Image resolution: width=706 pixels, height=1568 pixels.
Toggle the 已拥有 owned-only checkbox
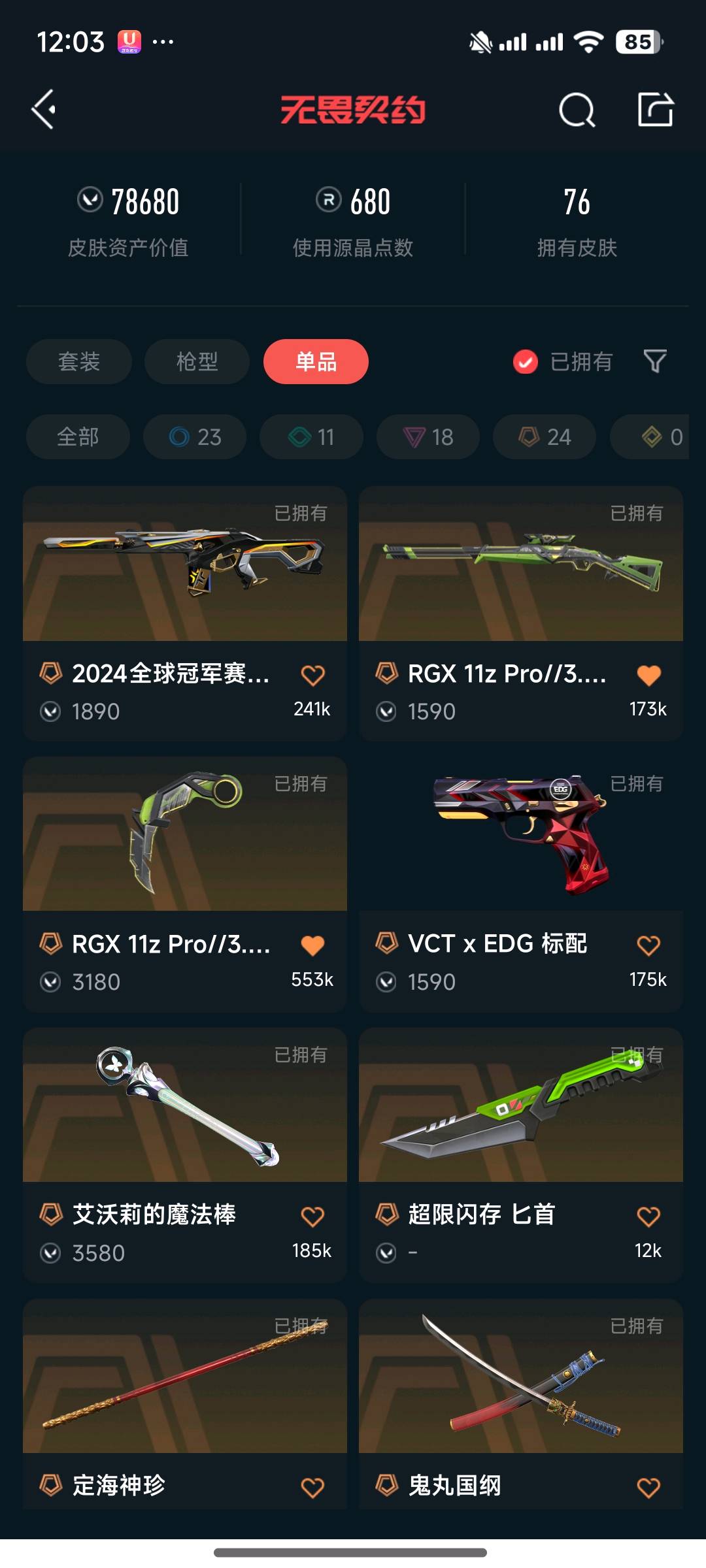click(526, 361)
